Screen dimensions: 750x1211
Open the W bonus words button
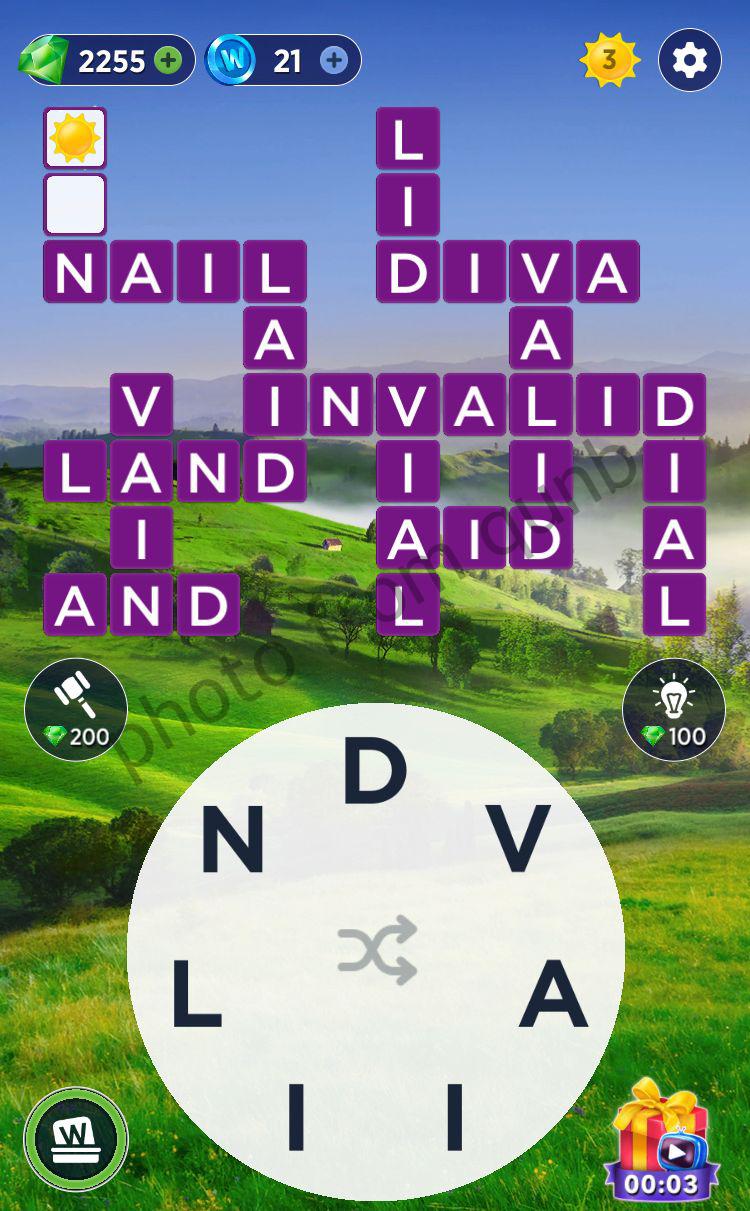click(76, 1139)
